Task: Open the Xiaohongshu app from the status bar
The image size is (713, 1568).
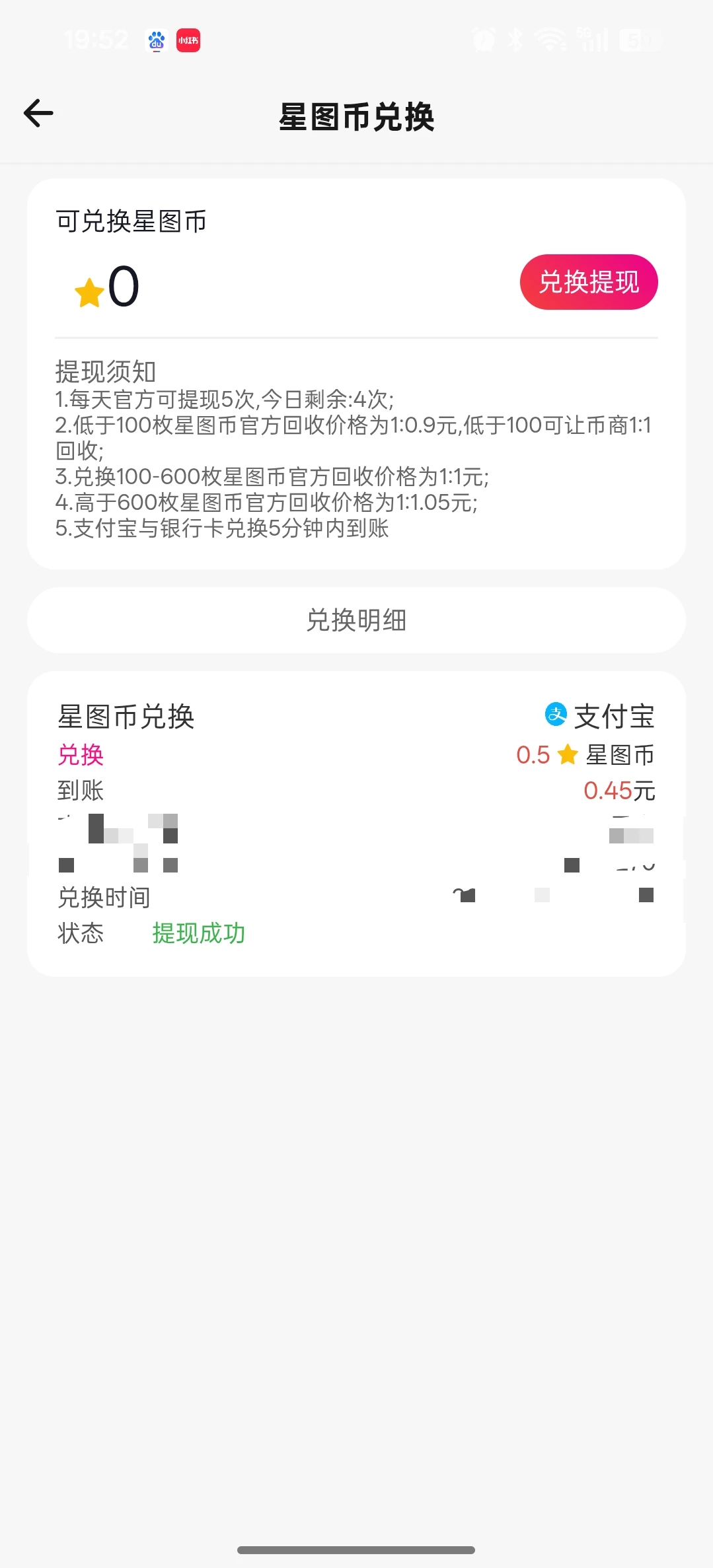Action: 187,41
